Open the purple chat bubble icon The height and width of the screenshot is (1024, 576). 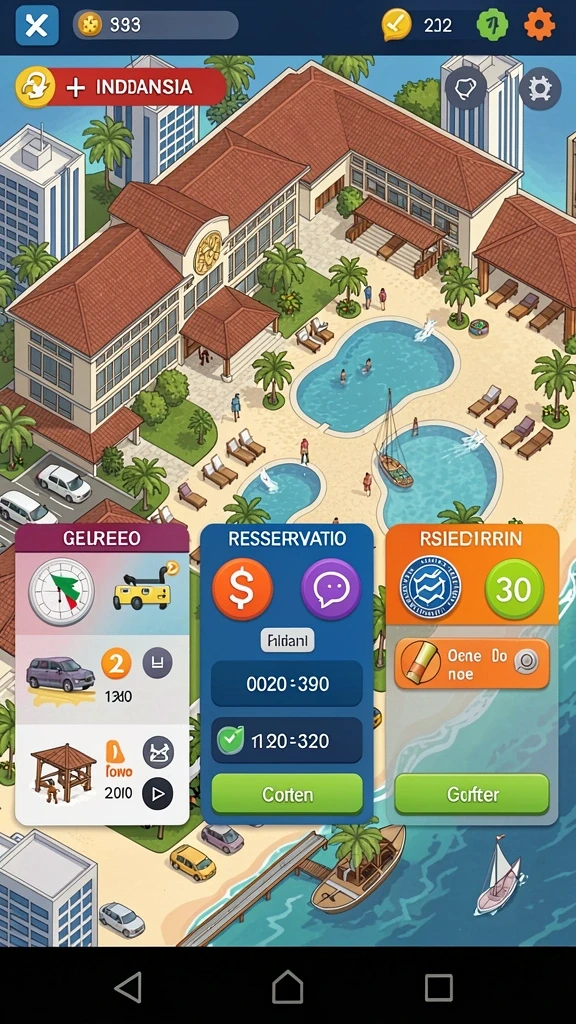pos(330,589)
